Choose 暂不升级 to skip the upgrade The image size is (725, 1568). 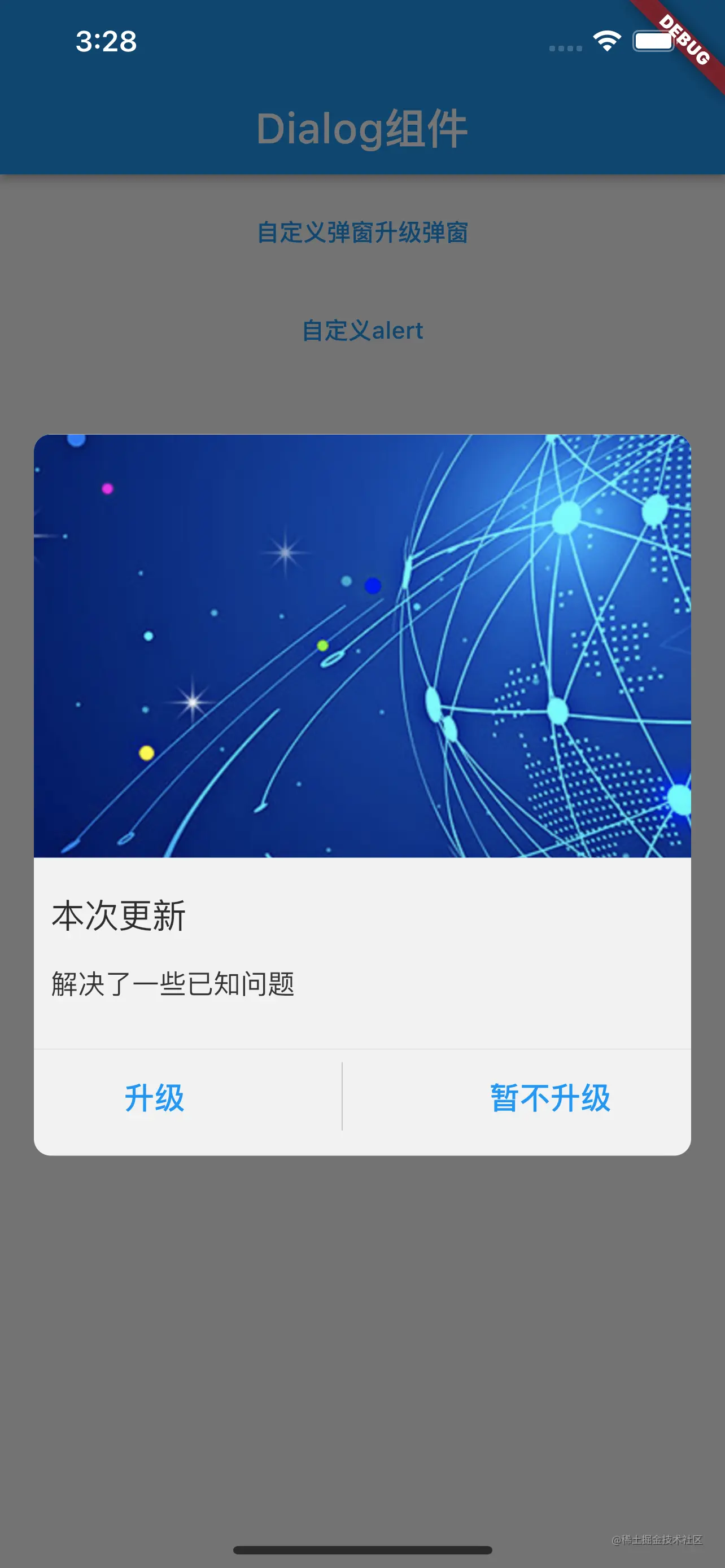pos(550,1098)
